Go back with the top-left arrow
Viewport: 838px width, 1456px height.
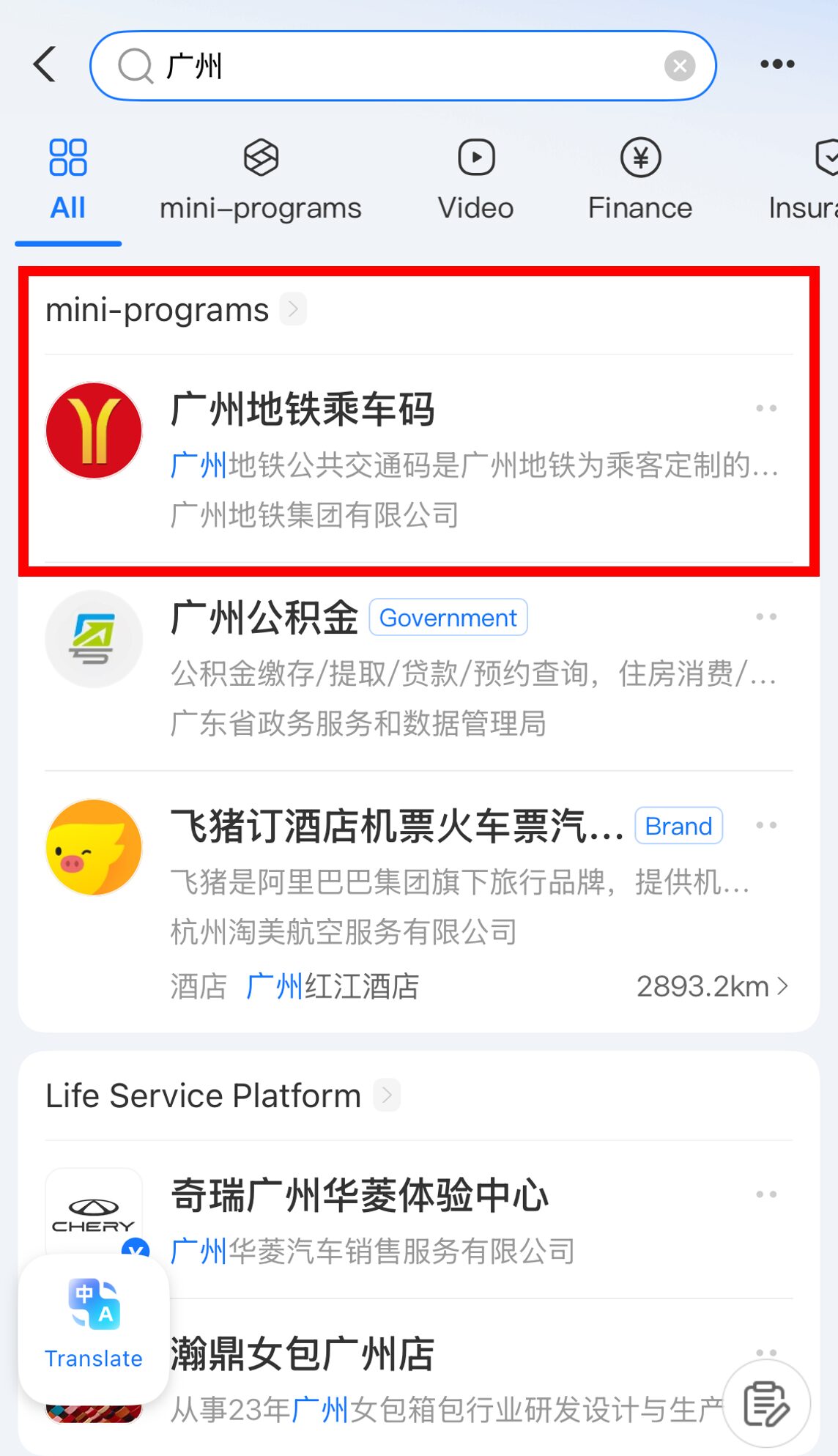point(45,64)
